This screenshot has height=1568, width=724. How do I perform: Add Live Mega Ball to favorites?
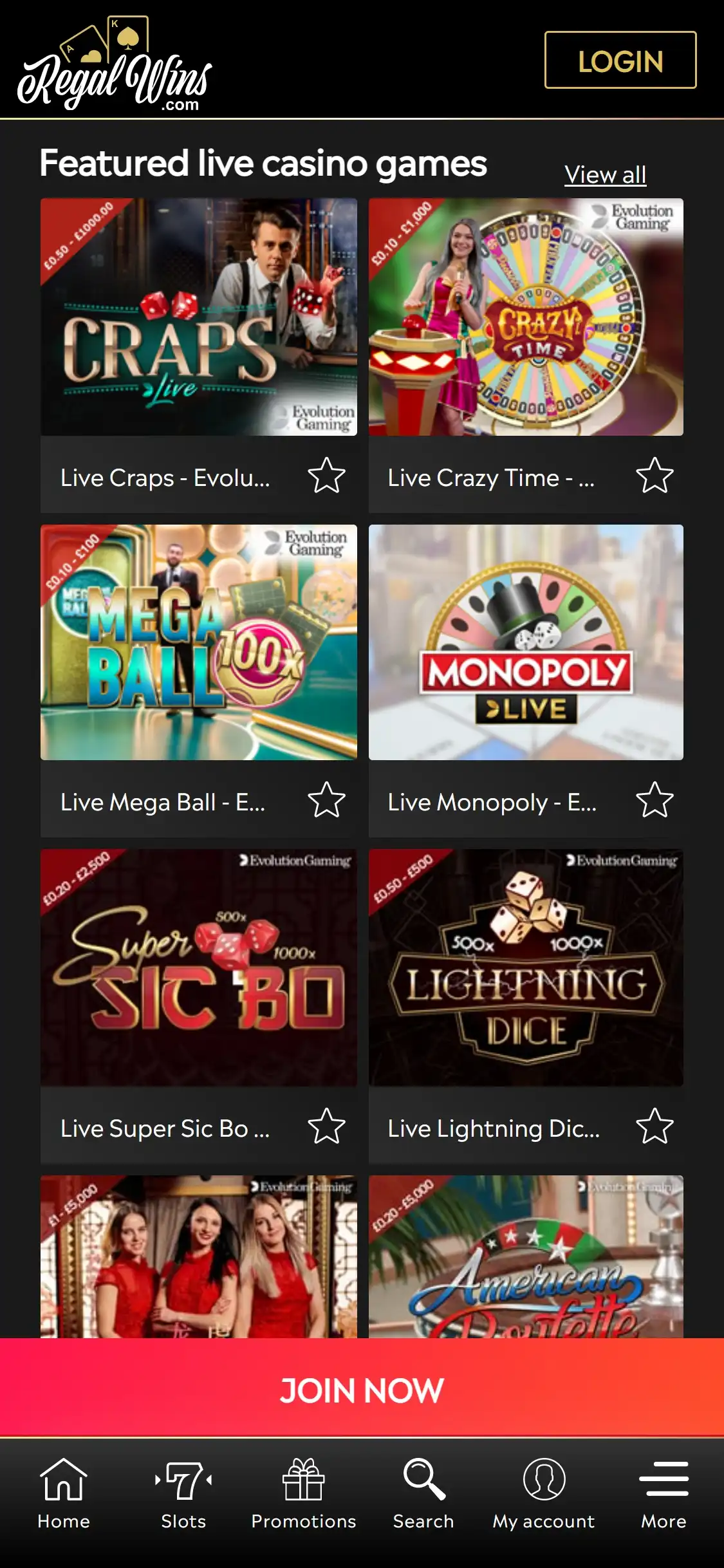[x=327, y=800]
